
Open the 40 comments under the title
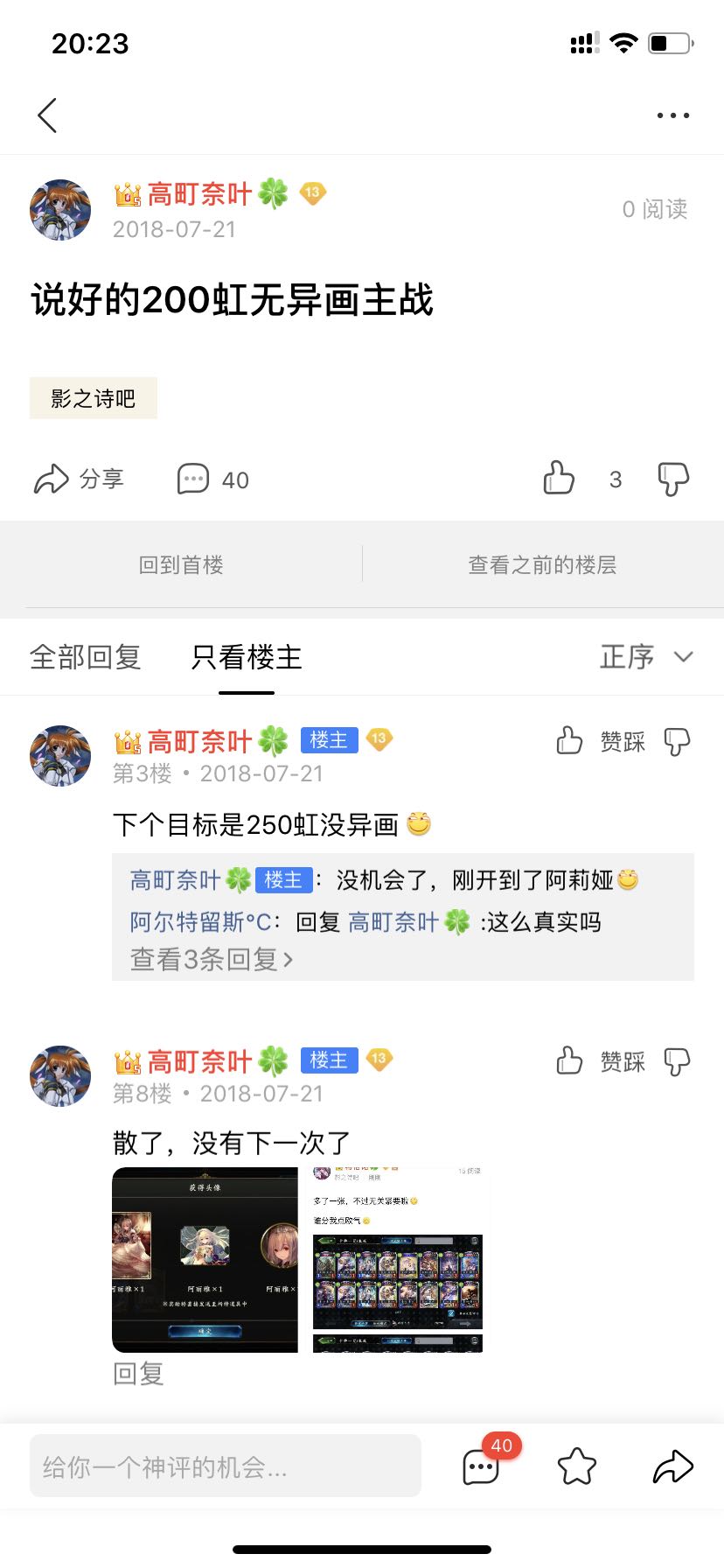pyautogui.click(x=213, y=479)
